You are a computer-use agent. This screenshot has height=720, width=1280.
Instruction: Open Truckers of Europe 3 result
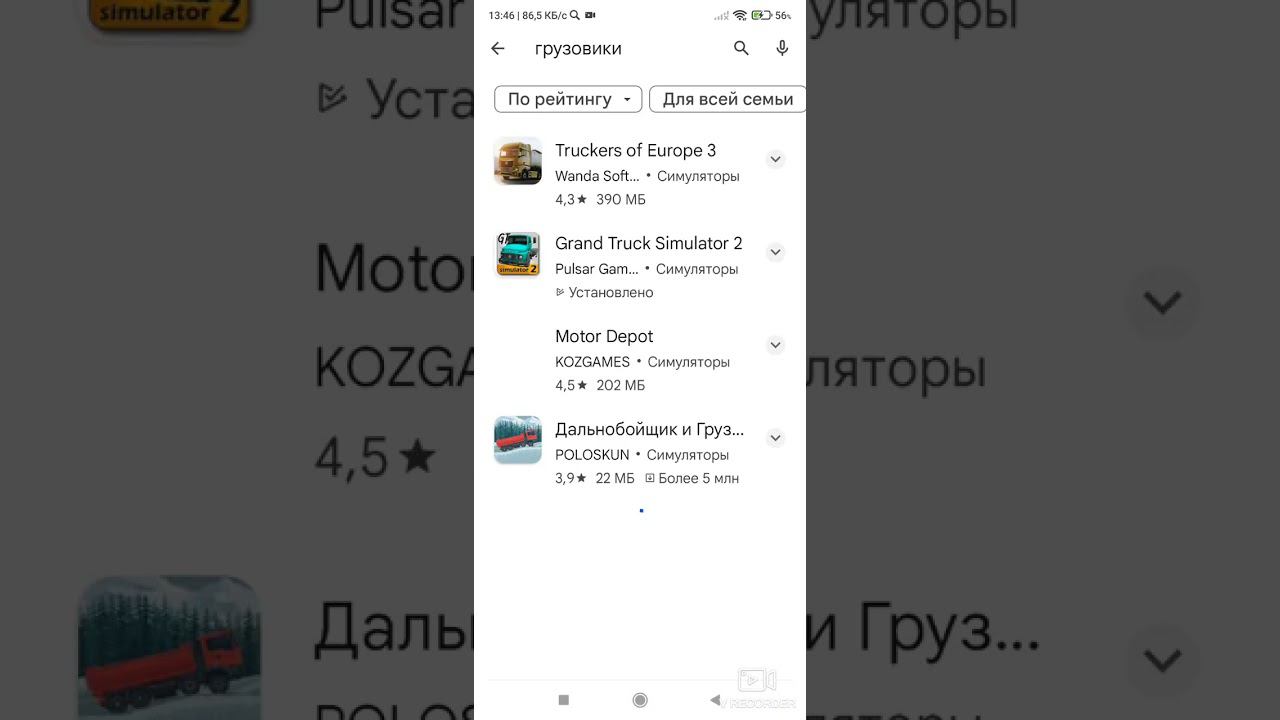pos(635,151)
